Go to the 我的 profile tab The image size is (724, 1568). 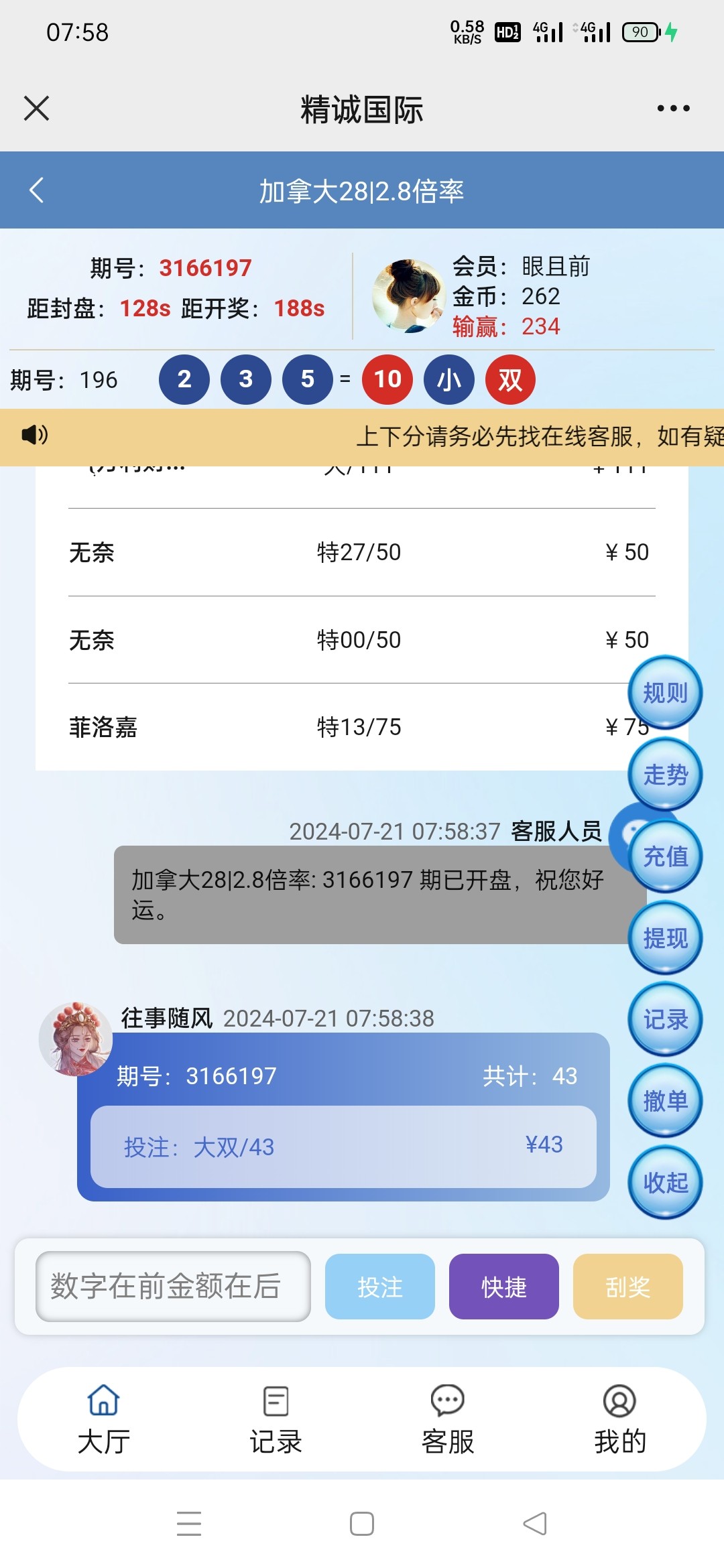click(x=619, y=1419)
